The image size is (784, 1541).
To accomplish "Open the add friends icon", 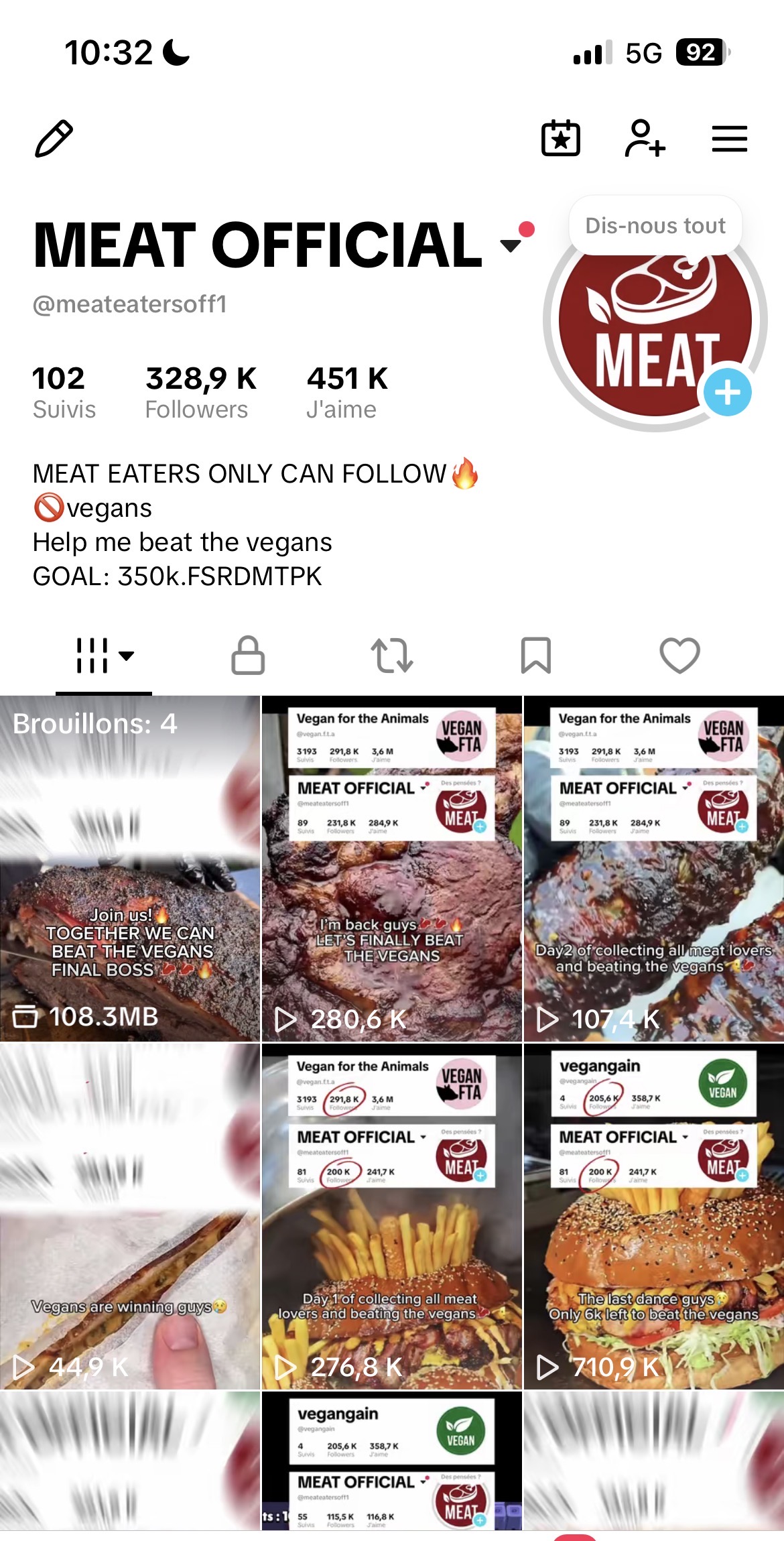I will (x=645, y=138).
